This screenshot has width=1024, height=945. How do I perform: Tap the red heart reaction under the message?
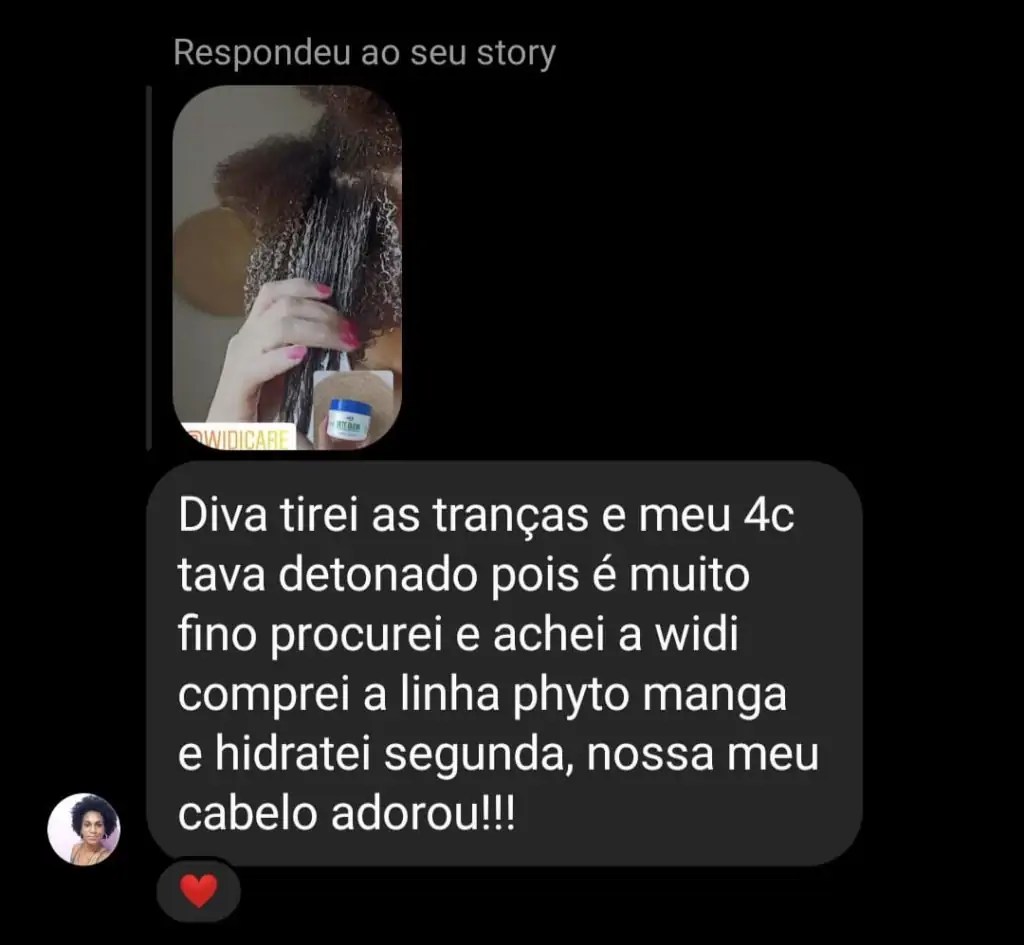pyautogui.click(x=199, y=889)
